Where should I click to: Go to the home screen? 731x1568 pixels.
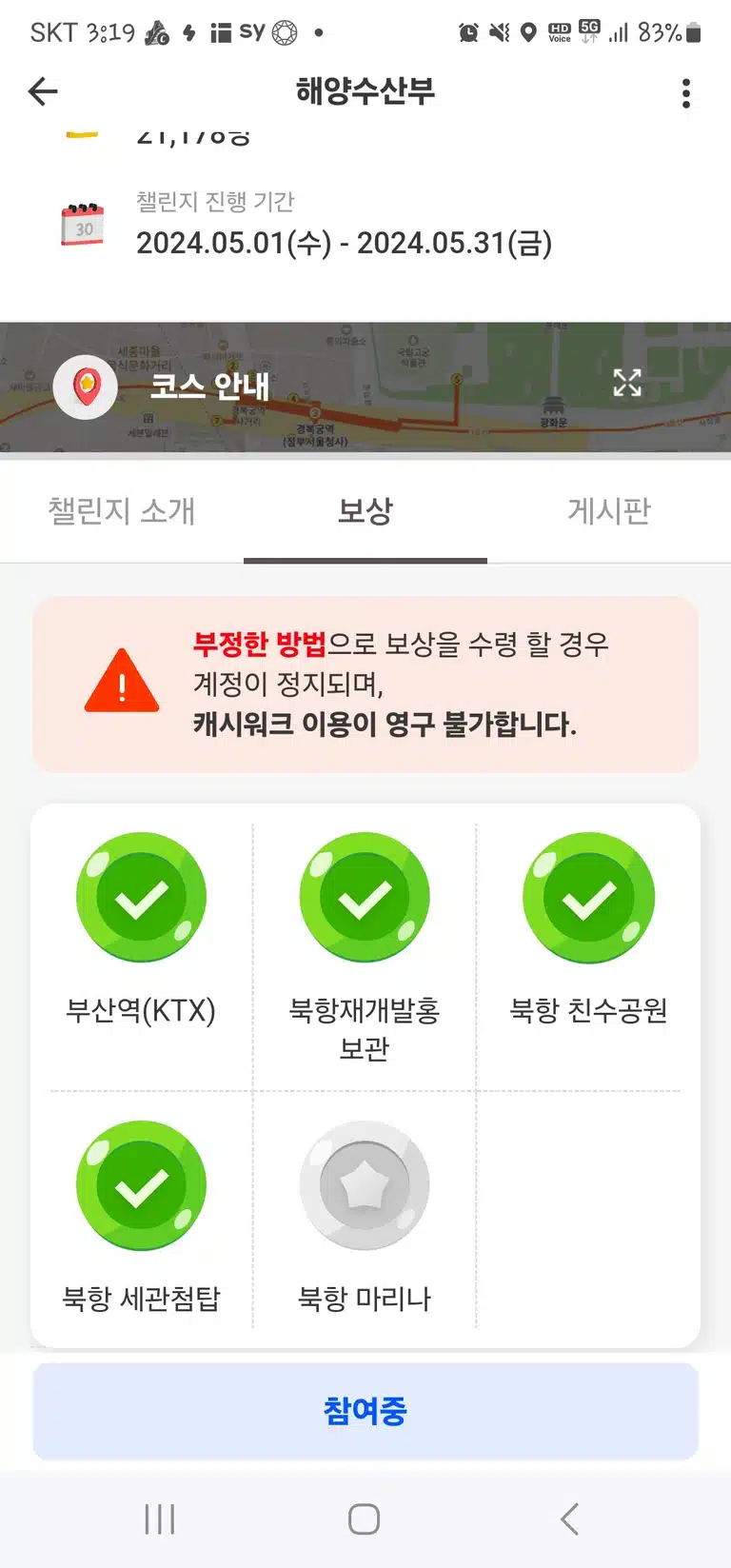(x=365, y=1518)
